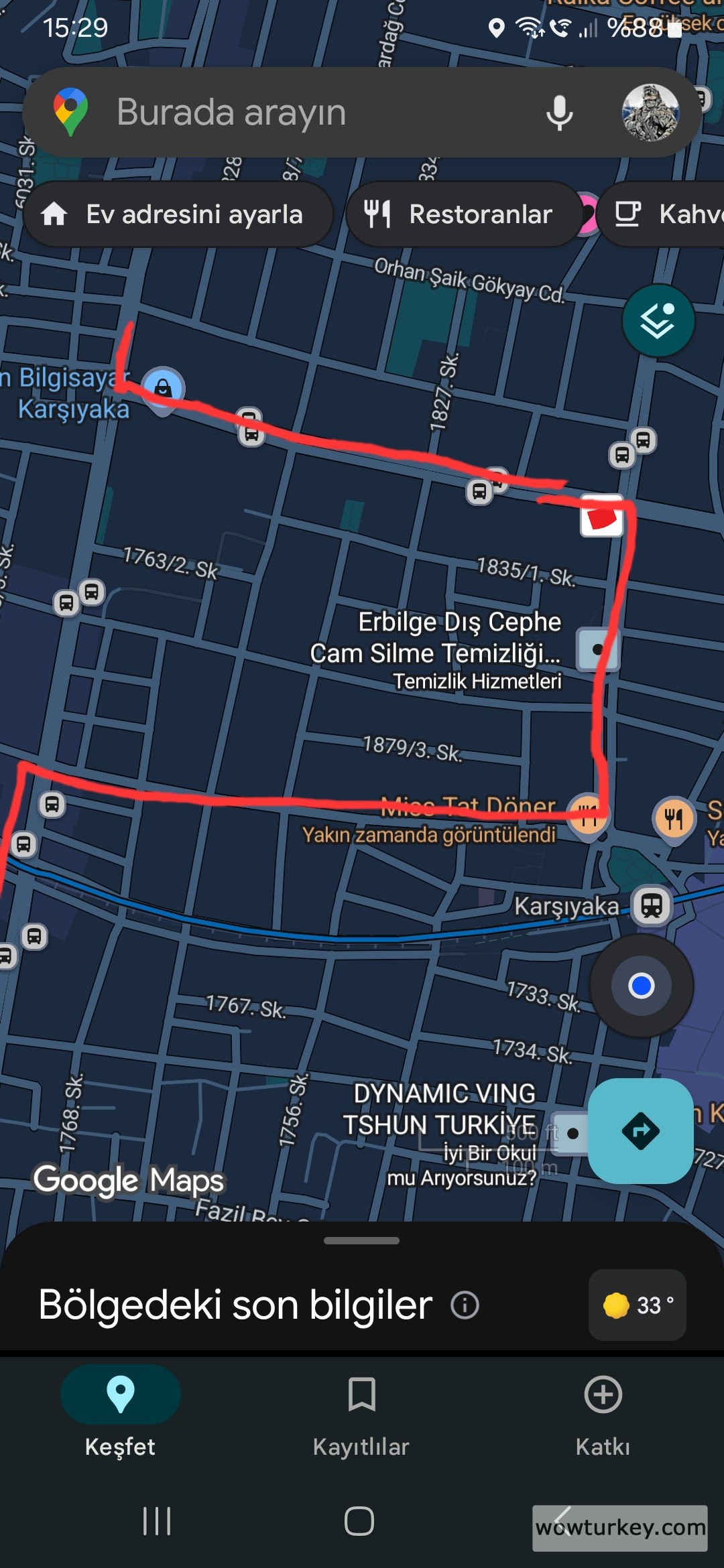Center the map on my location
The width and height of the screenshot is (724, 1568).
pyautogui.click(x=642, y=986)
